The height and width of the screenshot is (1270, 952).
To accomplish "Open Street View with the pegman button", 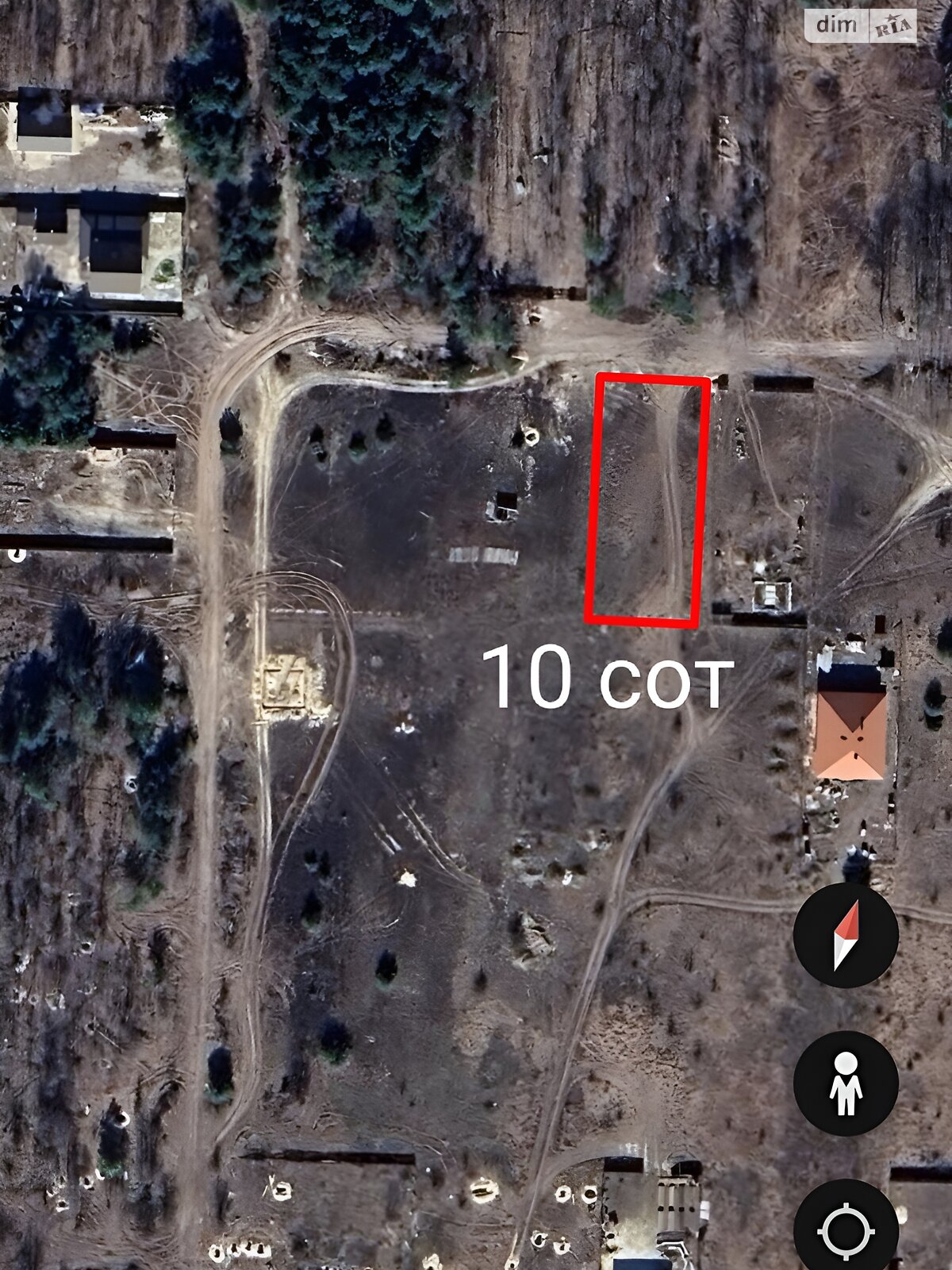I will [846, 1083].
